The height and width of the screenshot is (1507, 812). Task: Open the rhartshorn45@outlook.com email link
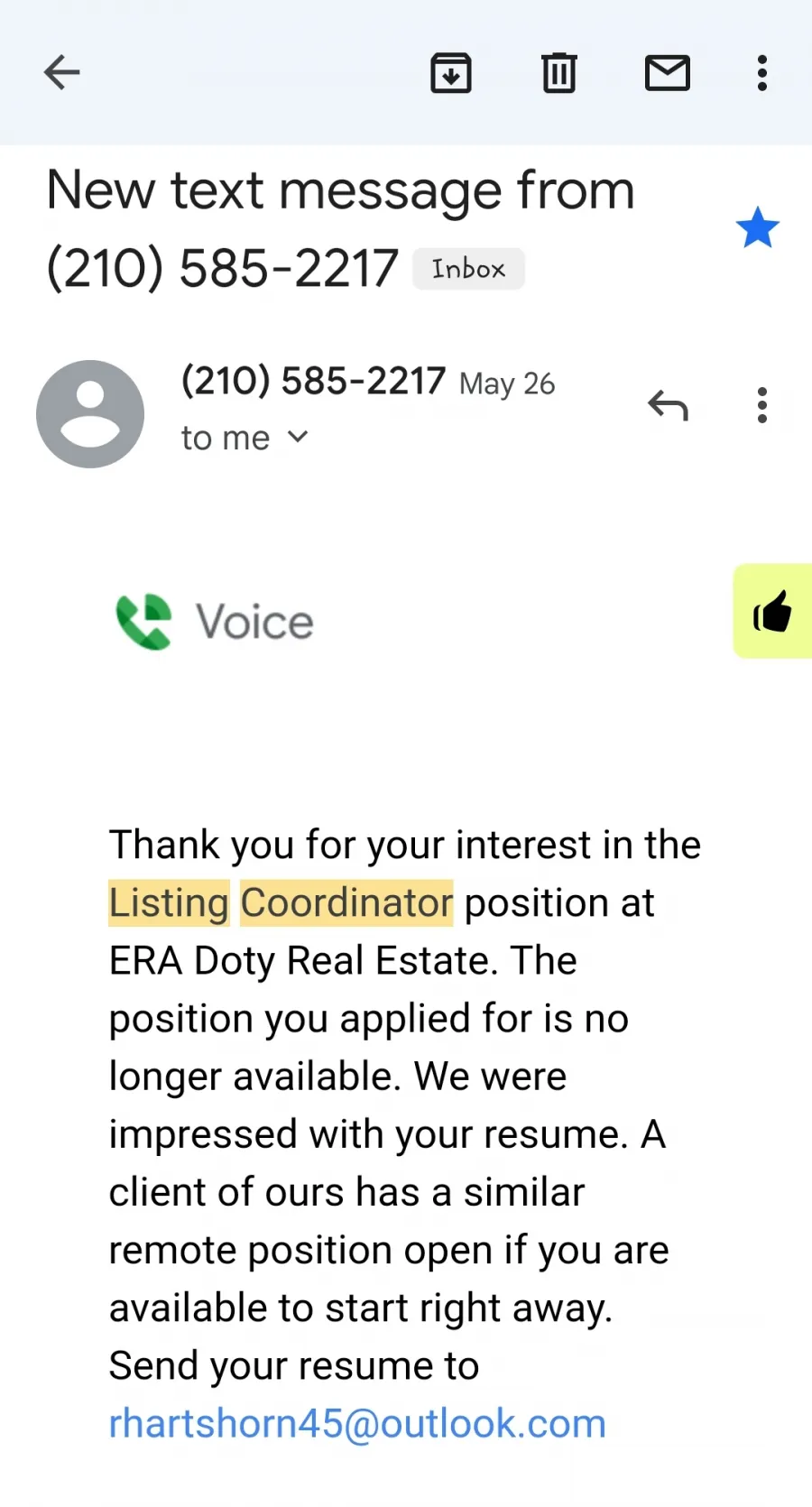(x=357, y=1423)
